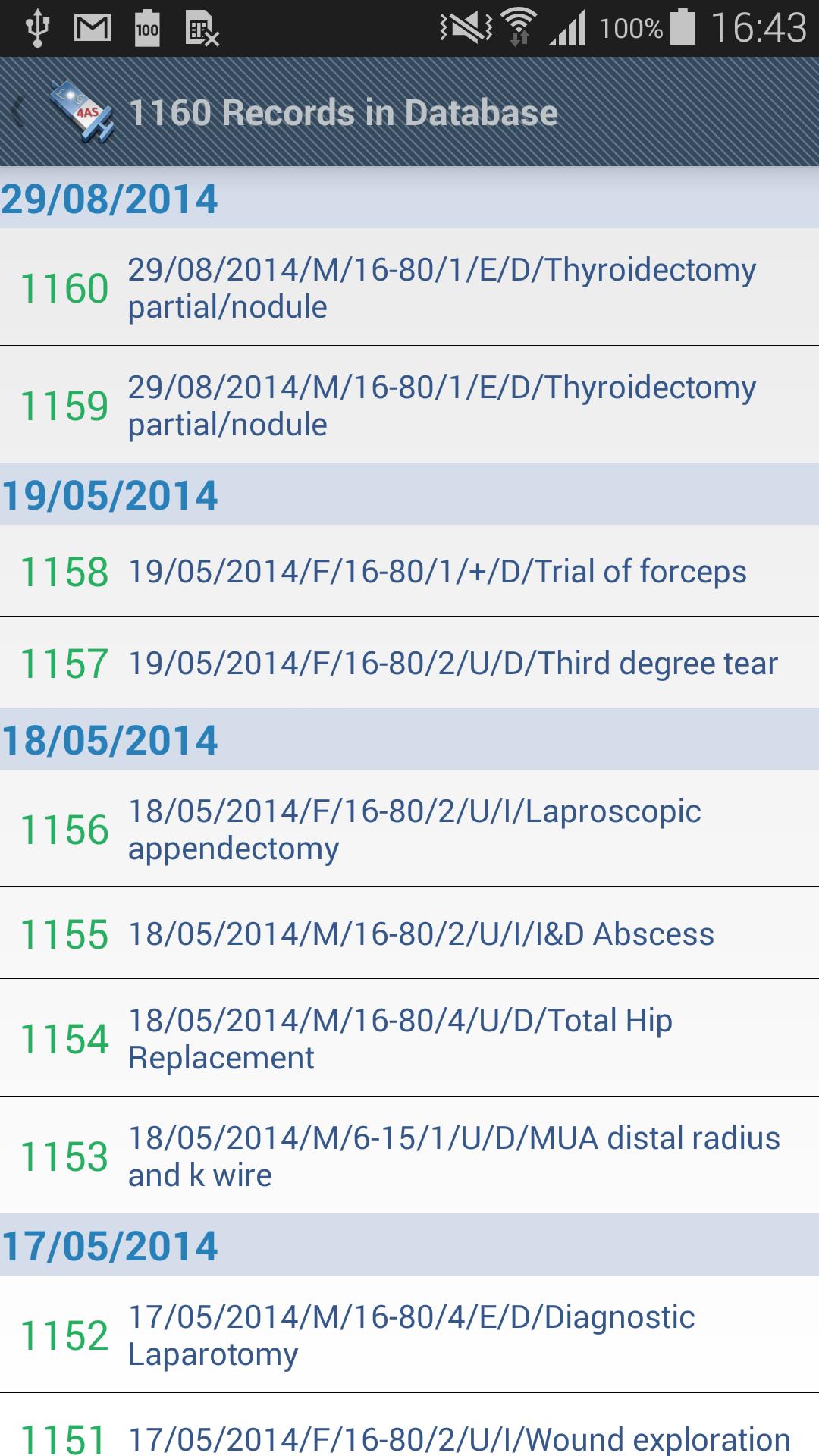Go back via the app icon arrow

62,112
